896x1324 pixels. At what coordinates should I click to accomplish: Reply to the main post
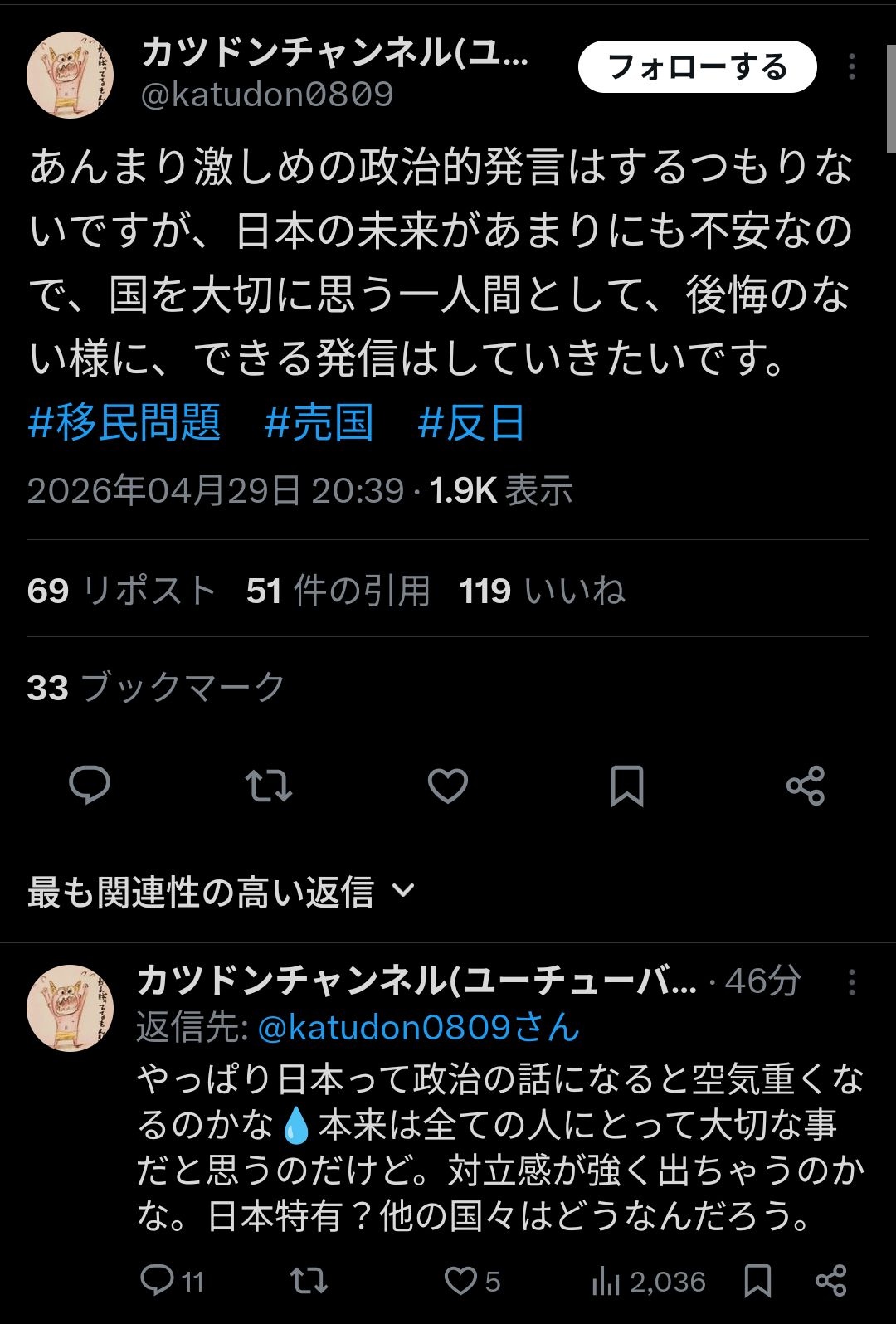[90, 785]
